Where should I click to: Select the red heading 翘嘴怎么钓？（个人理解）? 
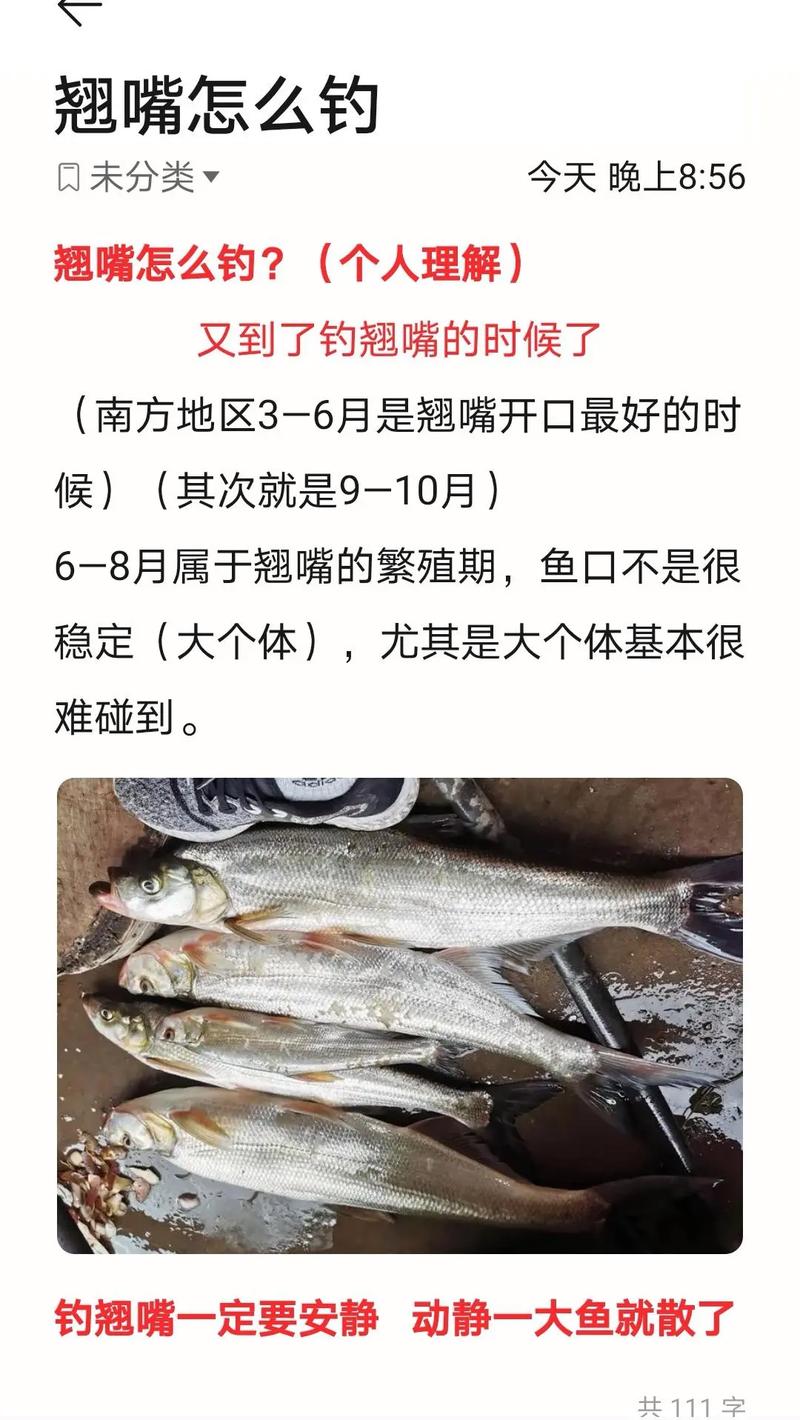point(290,258)
